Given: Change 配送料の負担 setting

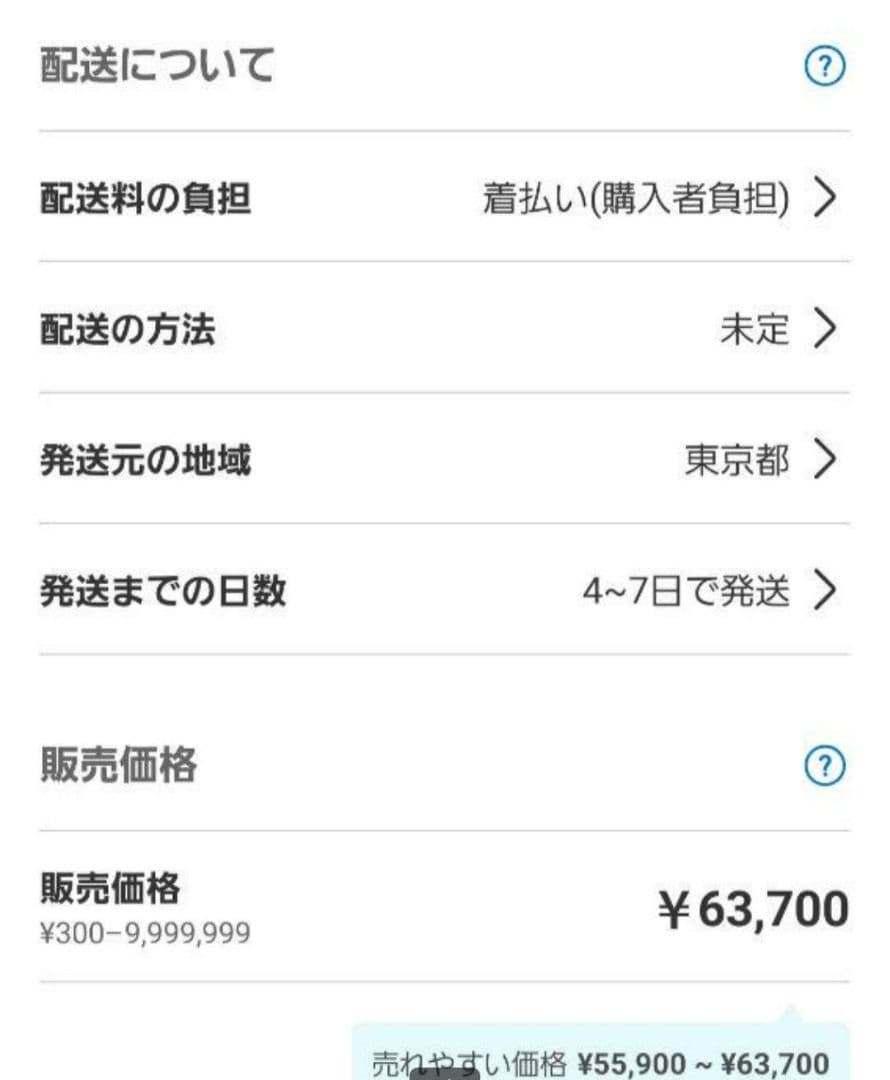Looking at the screenshot, I should click(x=660, y=199).
